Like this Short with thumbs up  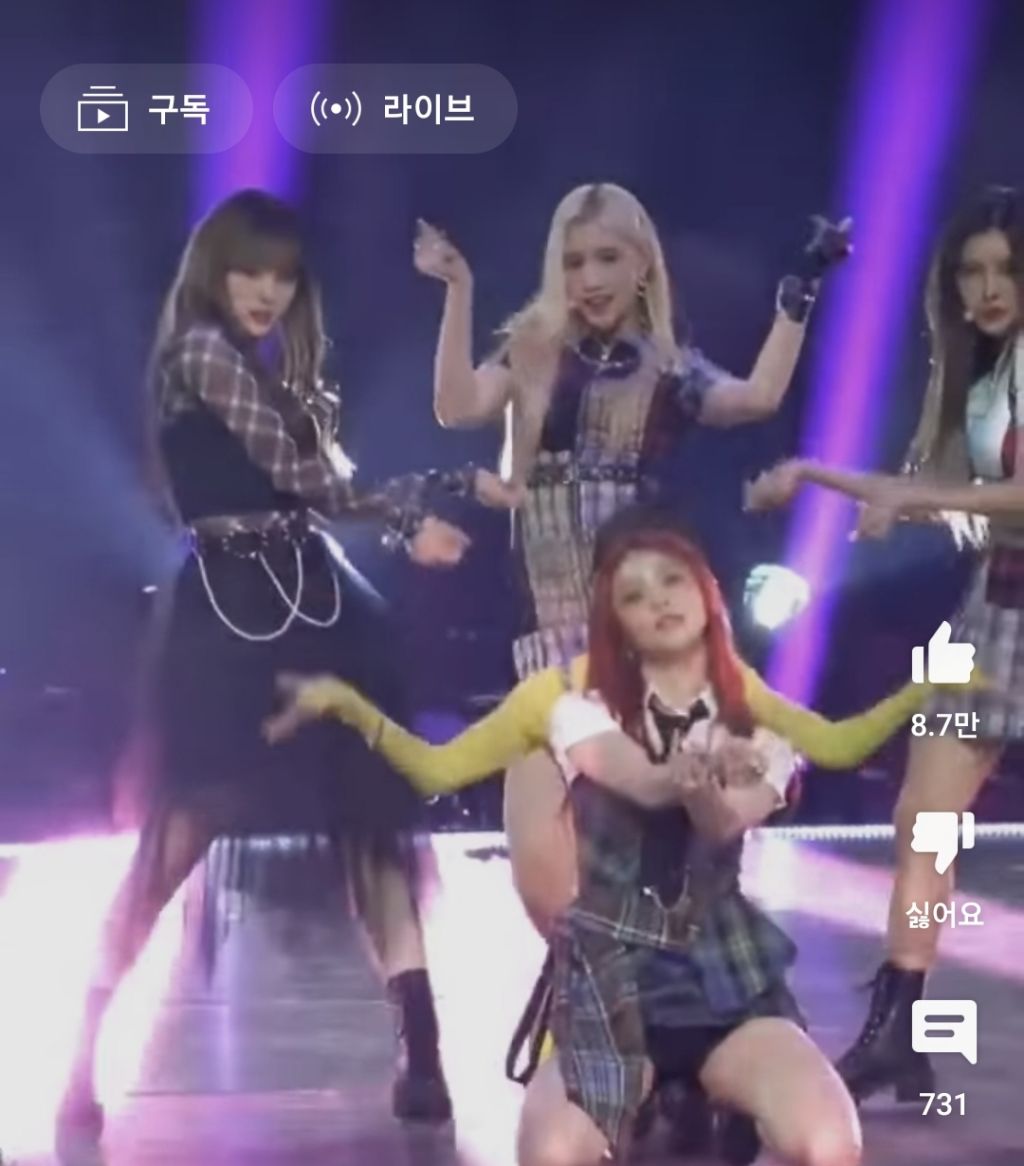(943, 656)
